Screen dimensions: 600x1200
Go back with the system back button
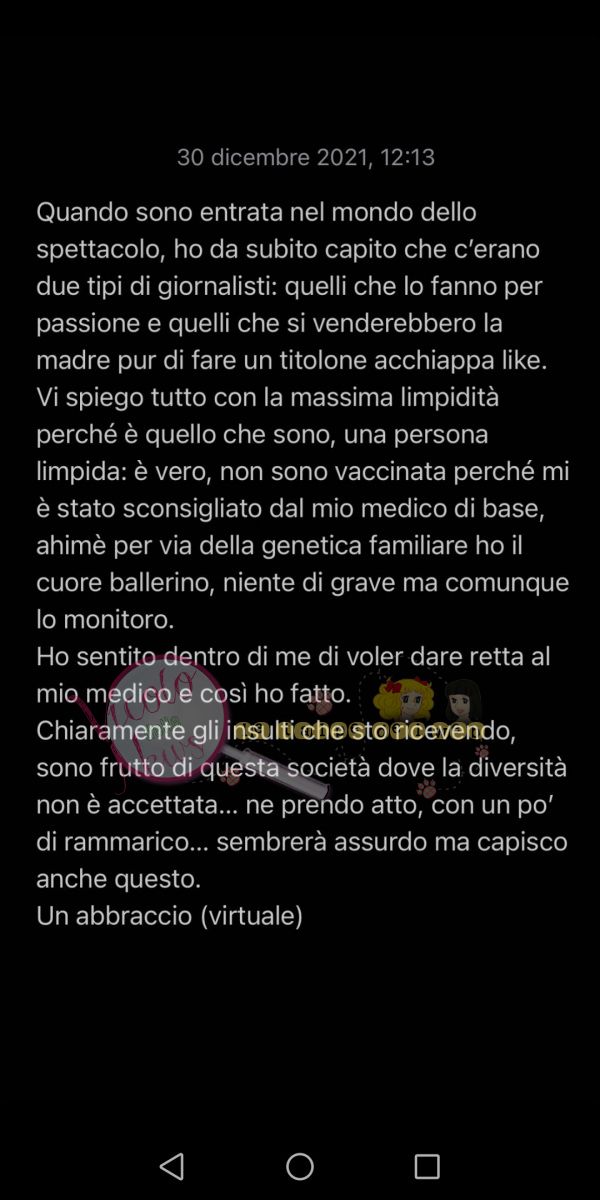click(172, 1166)
